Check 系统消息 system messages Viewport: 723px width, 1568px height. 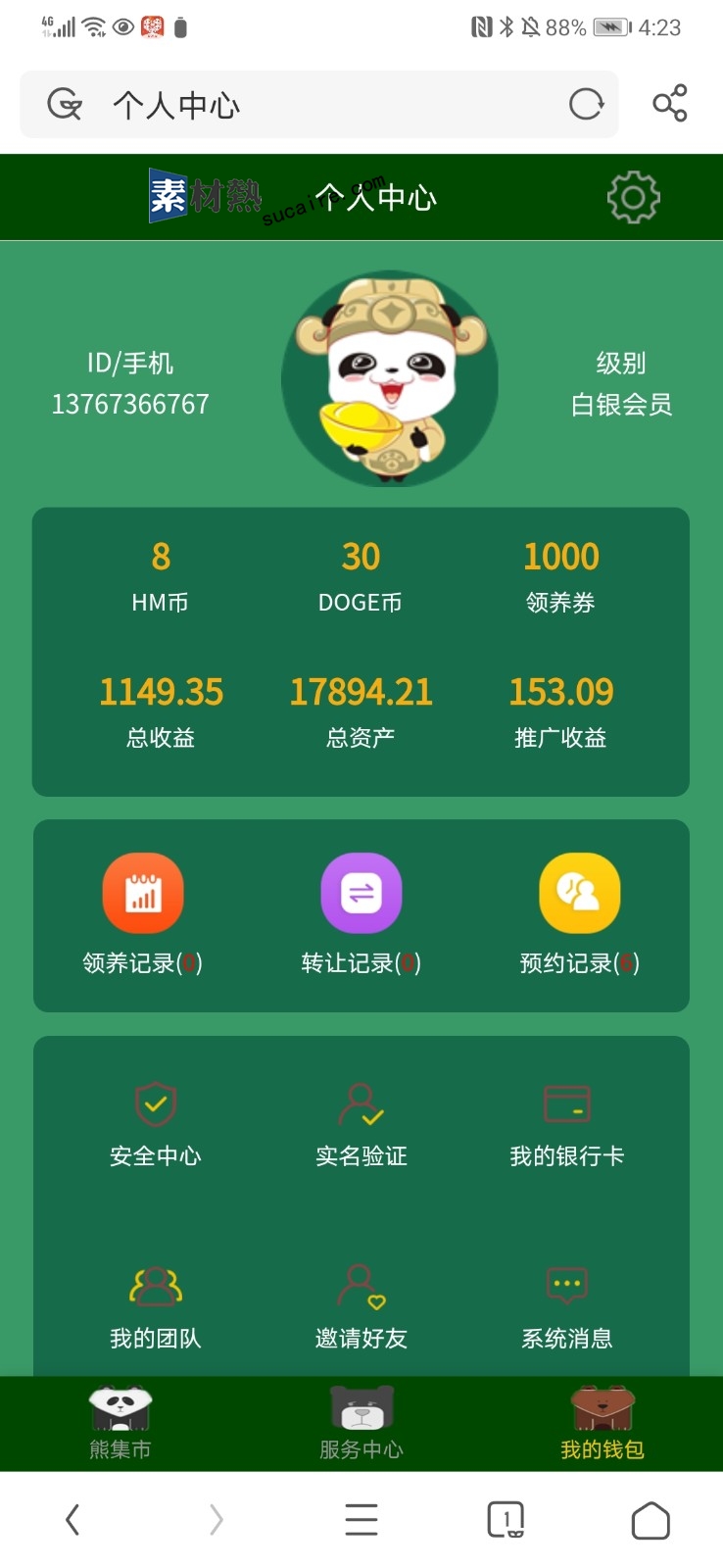567,1308
